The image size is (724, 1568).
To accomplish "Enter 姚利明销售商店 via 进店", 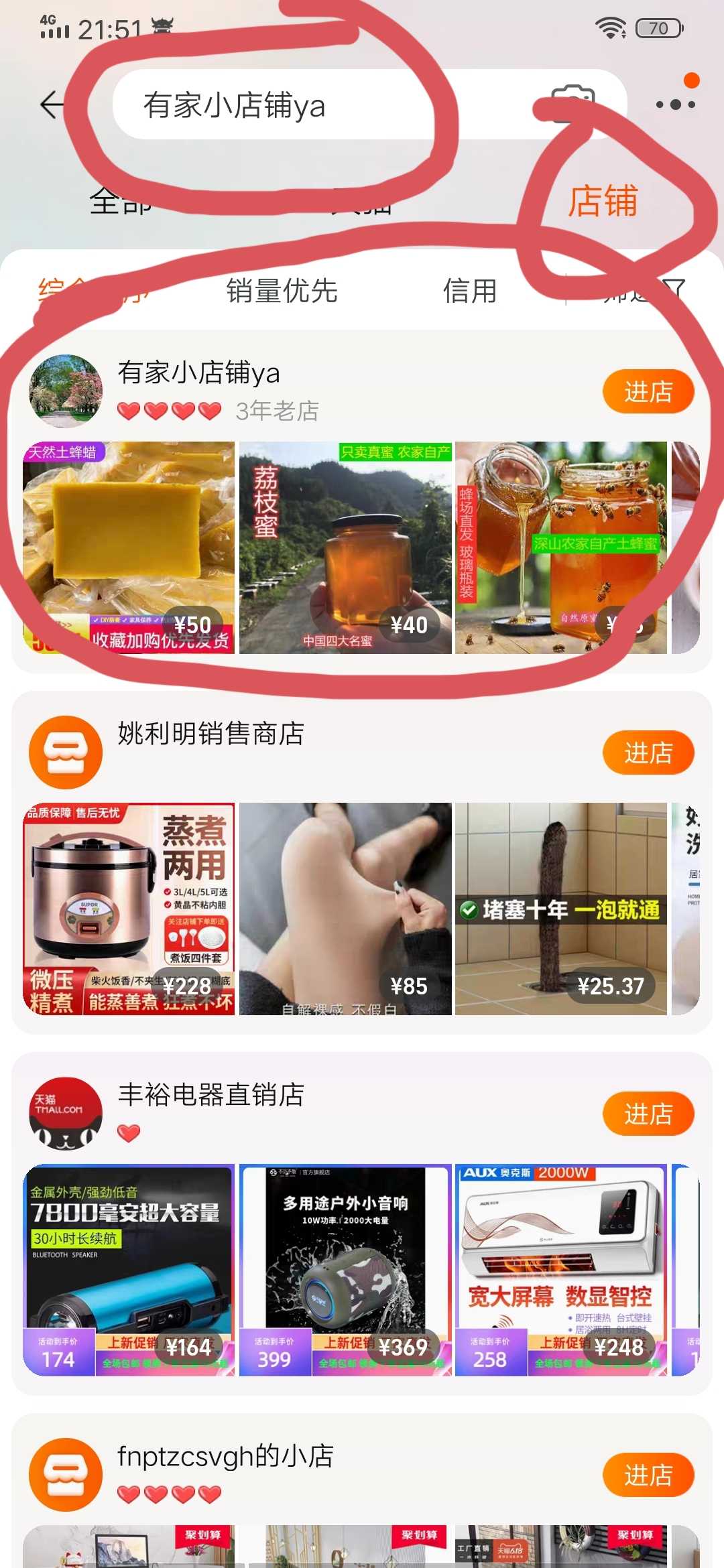I will [x=648, y=753].
